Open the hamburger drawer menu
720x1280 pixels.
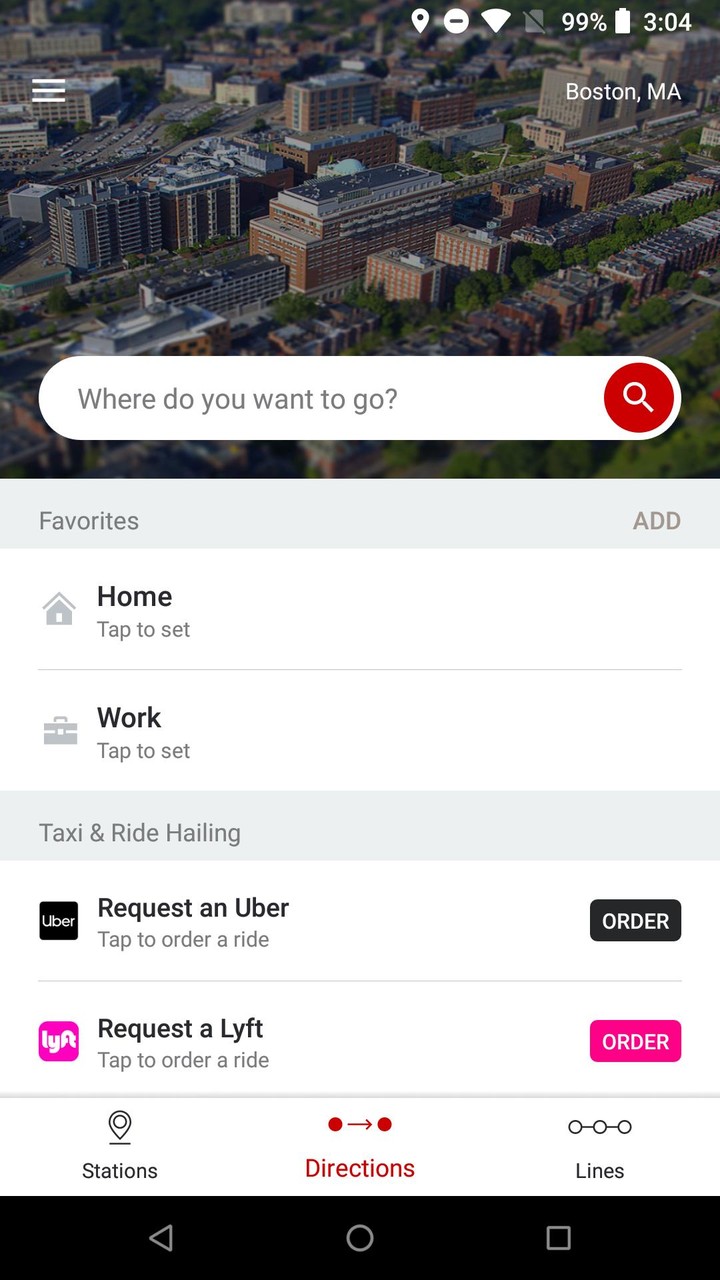click(48, 91)
